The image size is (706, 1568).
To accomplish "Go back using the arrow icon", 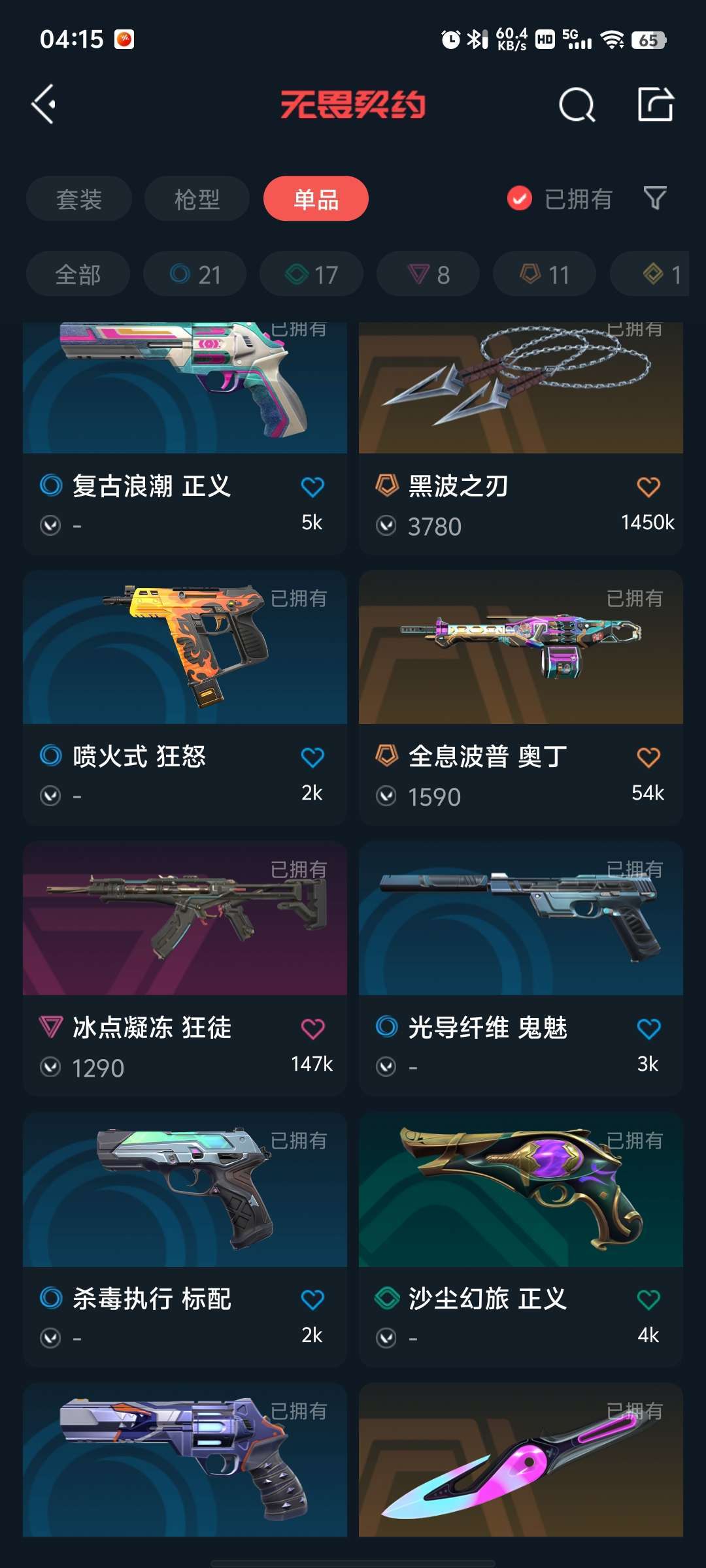I will coord(44,105).
